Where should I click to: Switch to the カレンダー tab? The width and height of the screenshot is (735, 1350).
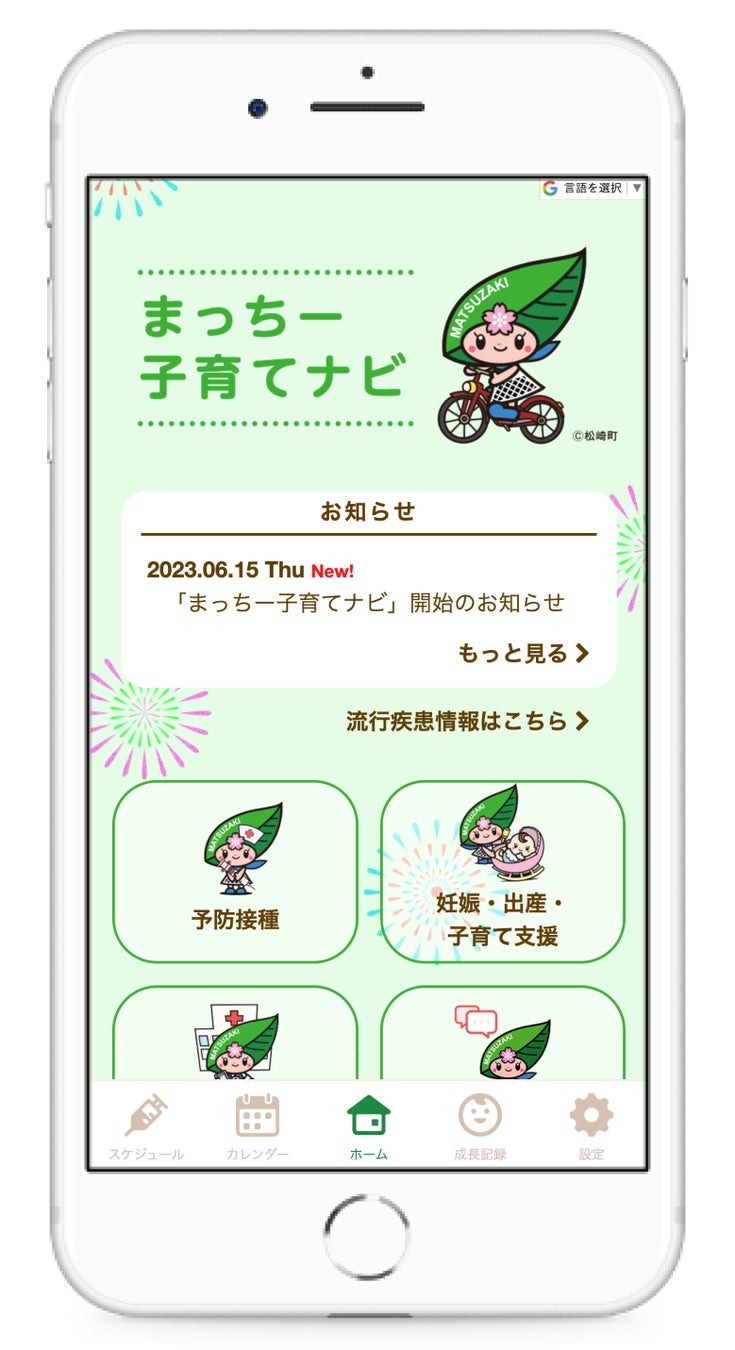[257, 1127]
